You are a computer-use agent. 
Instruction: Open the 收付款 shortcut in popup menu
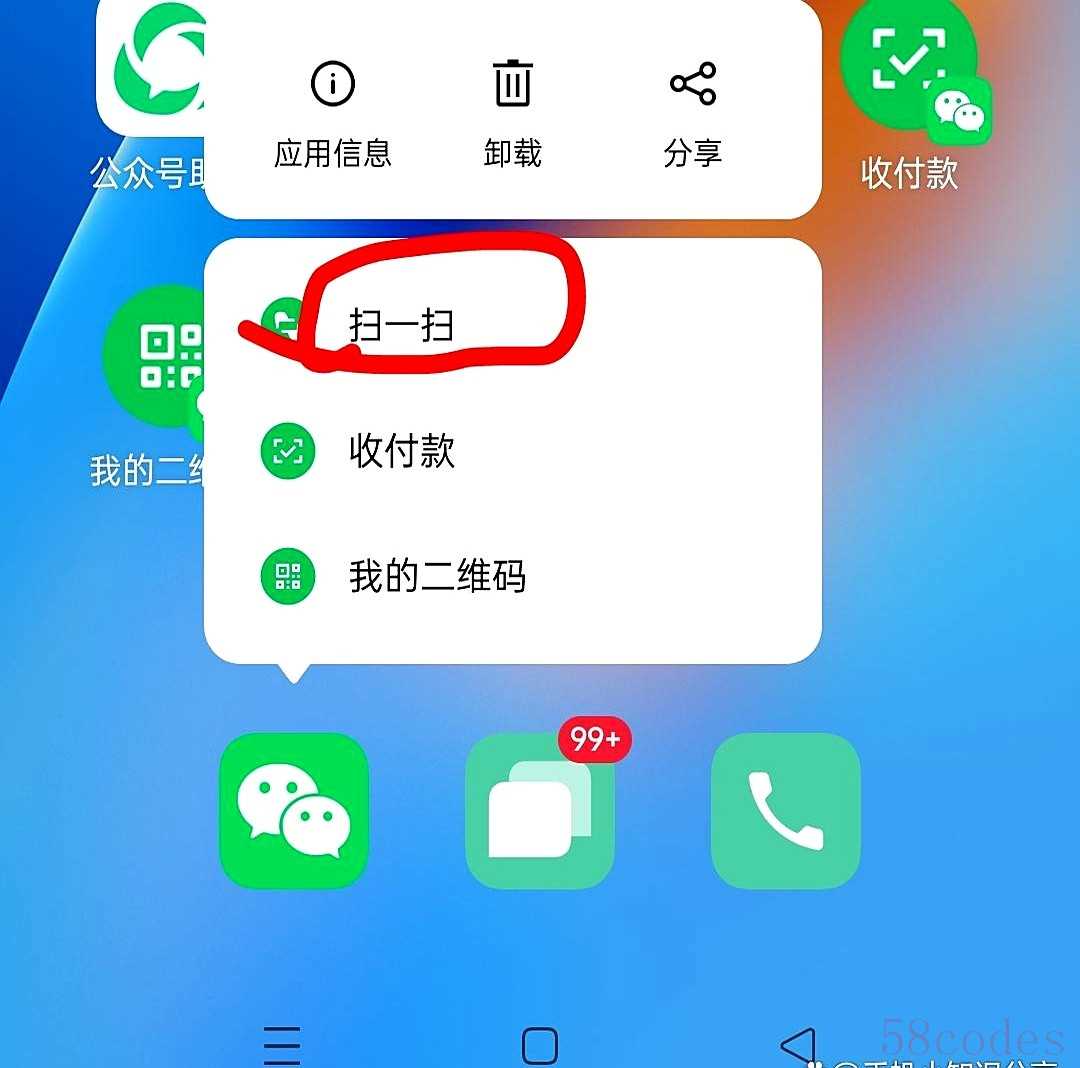402,451
